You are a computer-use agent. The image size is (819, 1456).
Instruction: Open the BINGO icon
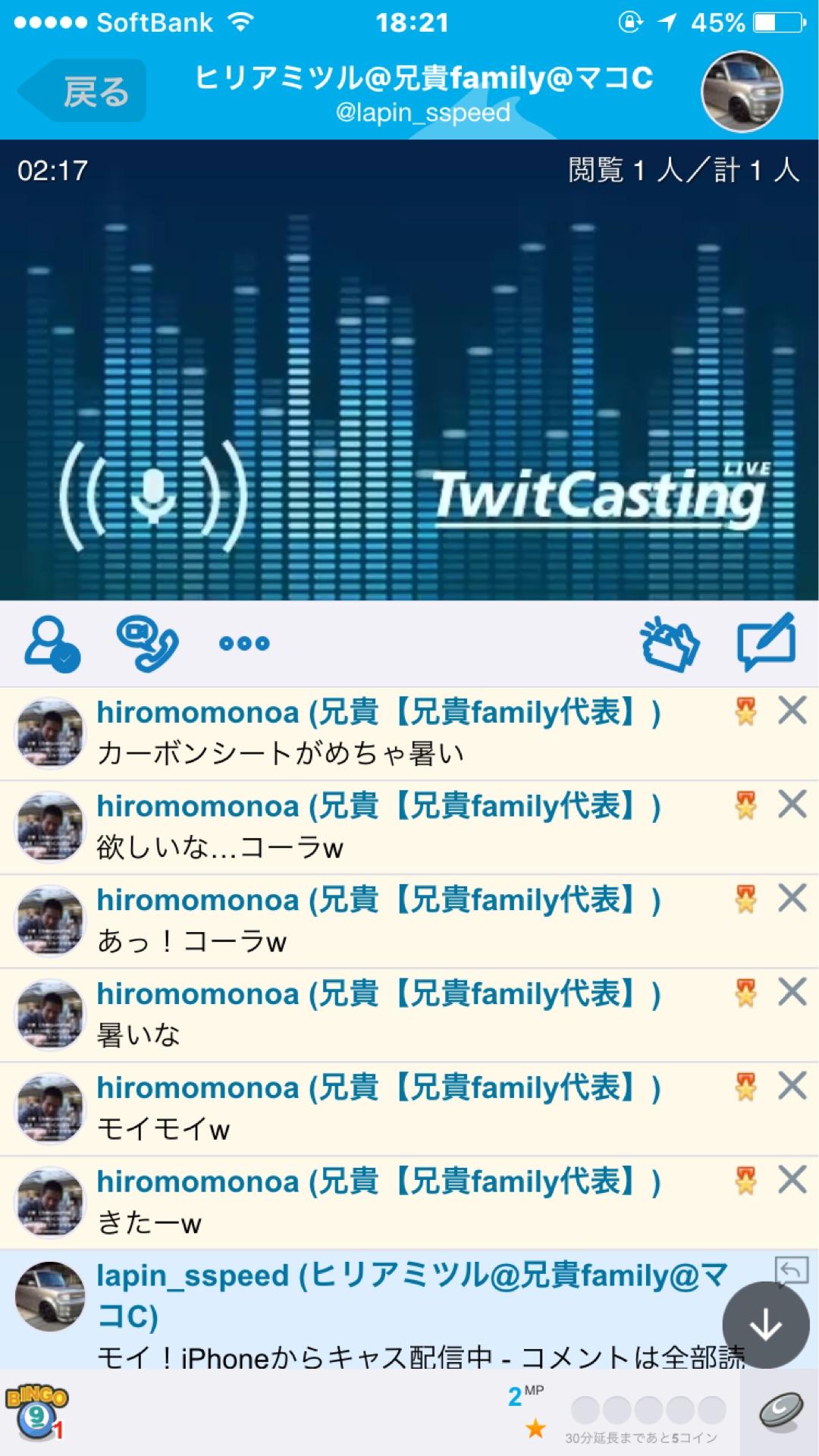(35, 1412)
